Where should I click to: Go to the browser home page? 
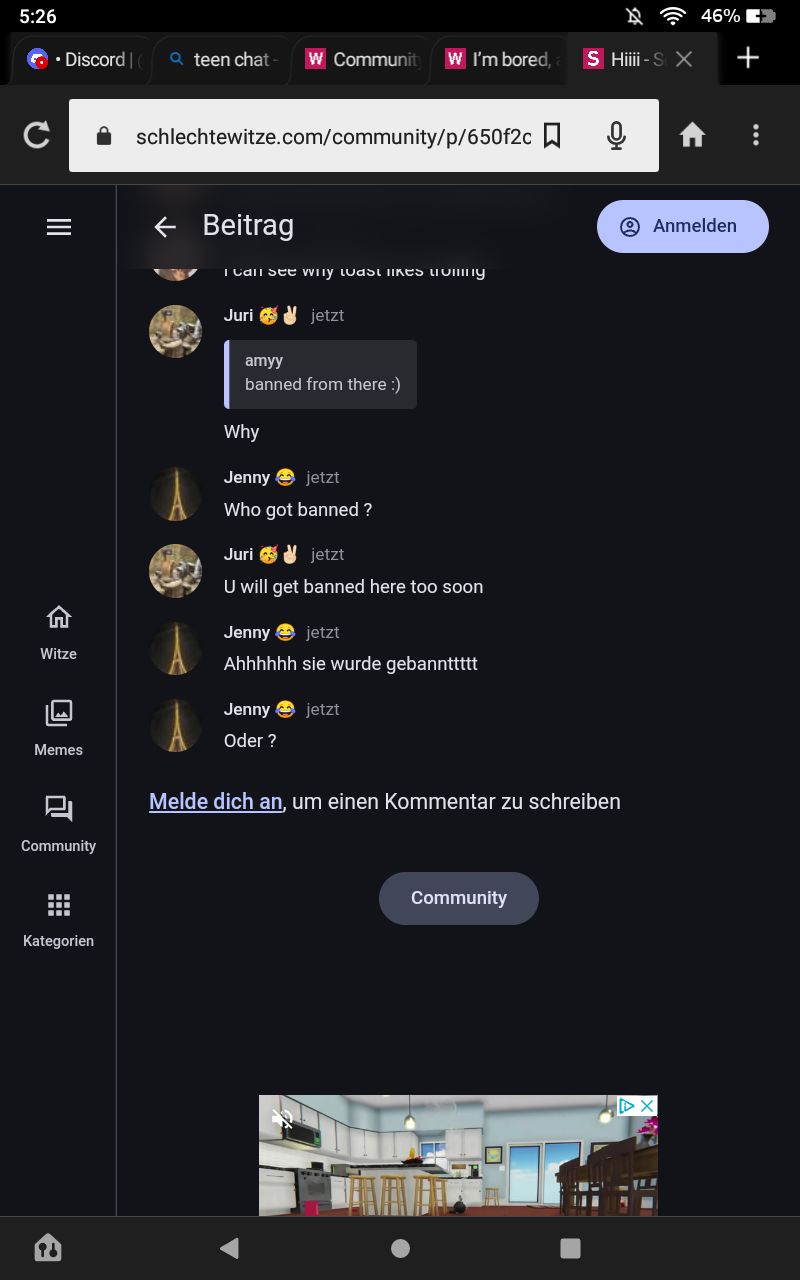tap(693, 135)
